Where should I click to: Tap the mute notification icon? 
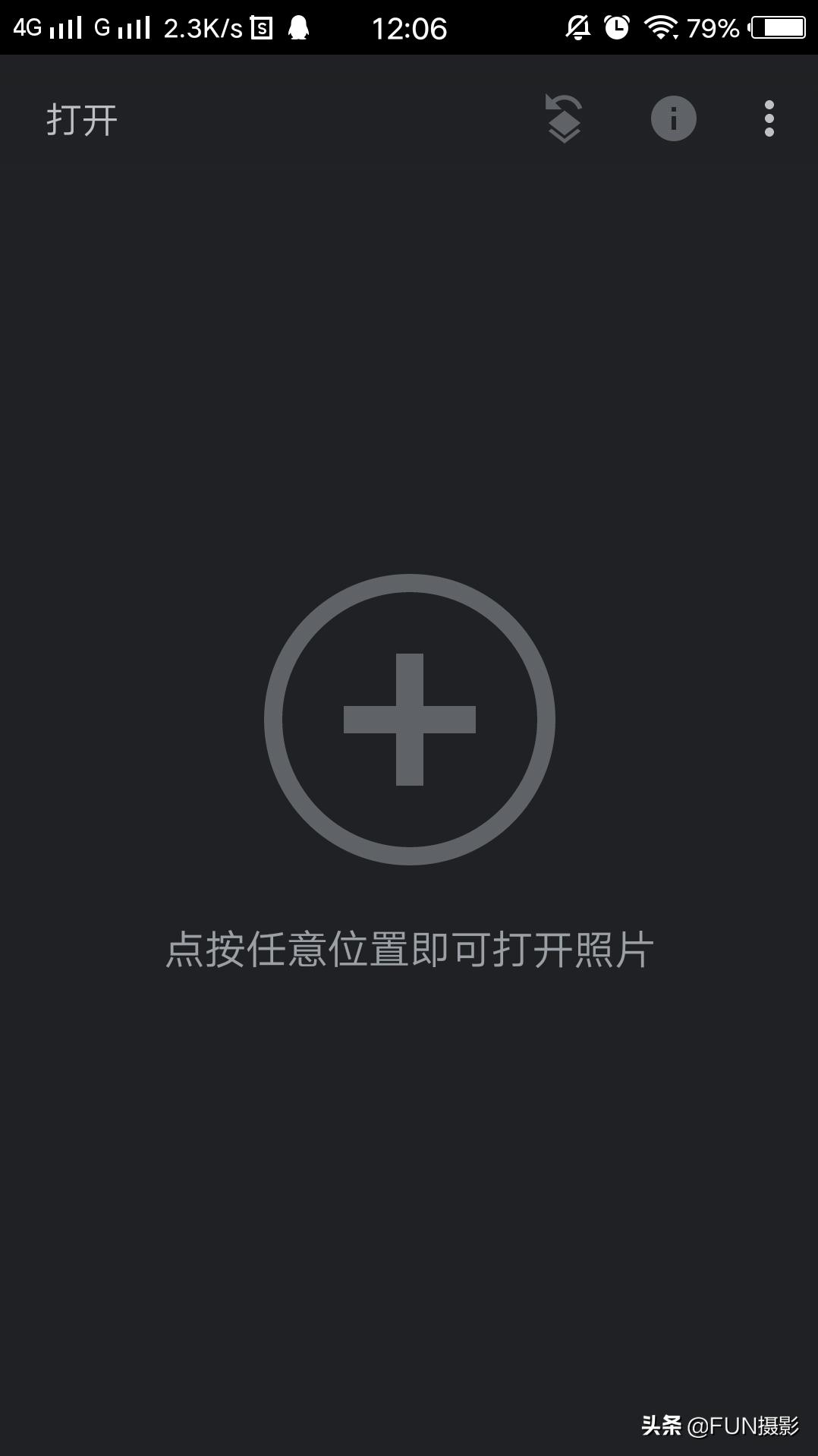[577, 28]
